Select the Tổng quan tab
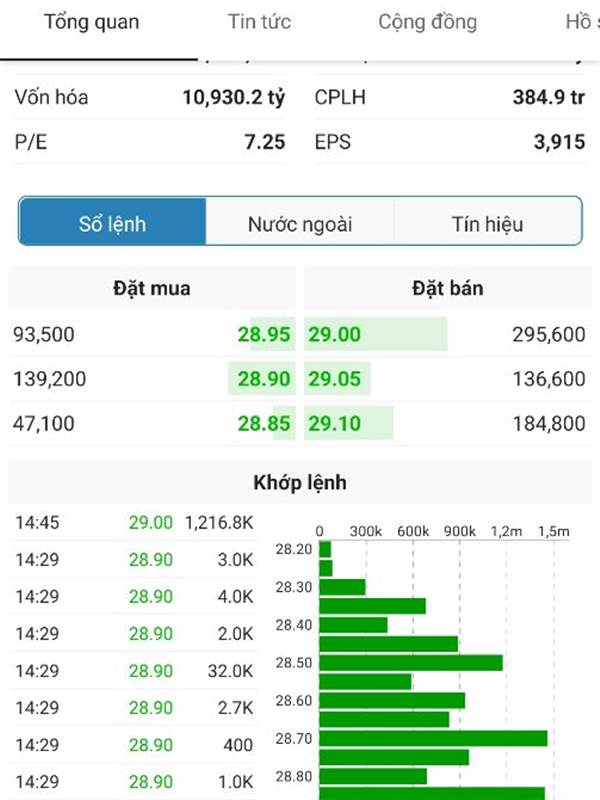The image size is (600, 800). (91, 22)
